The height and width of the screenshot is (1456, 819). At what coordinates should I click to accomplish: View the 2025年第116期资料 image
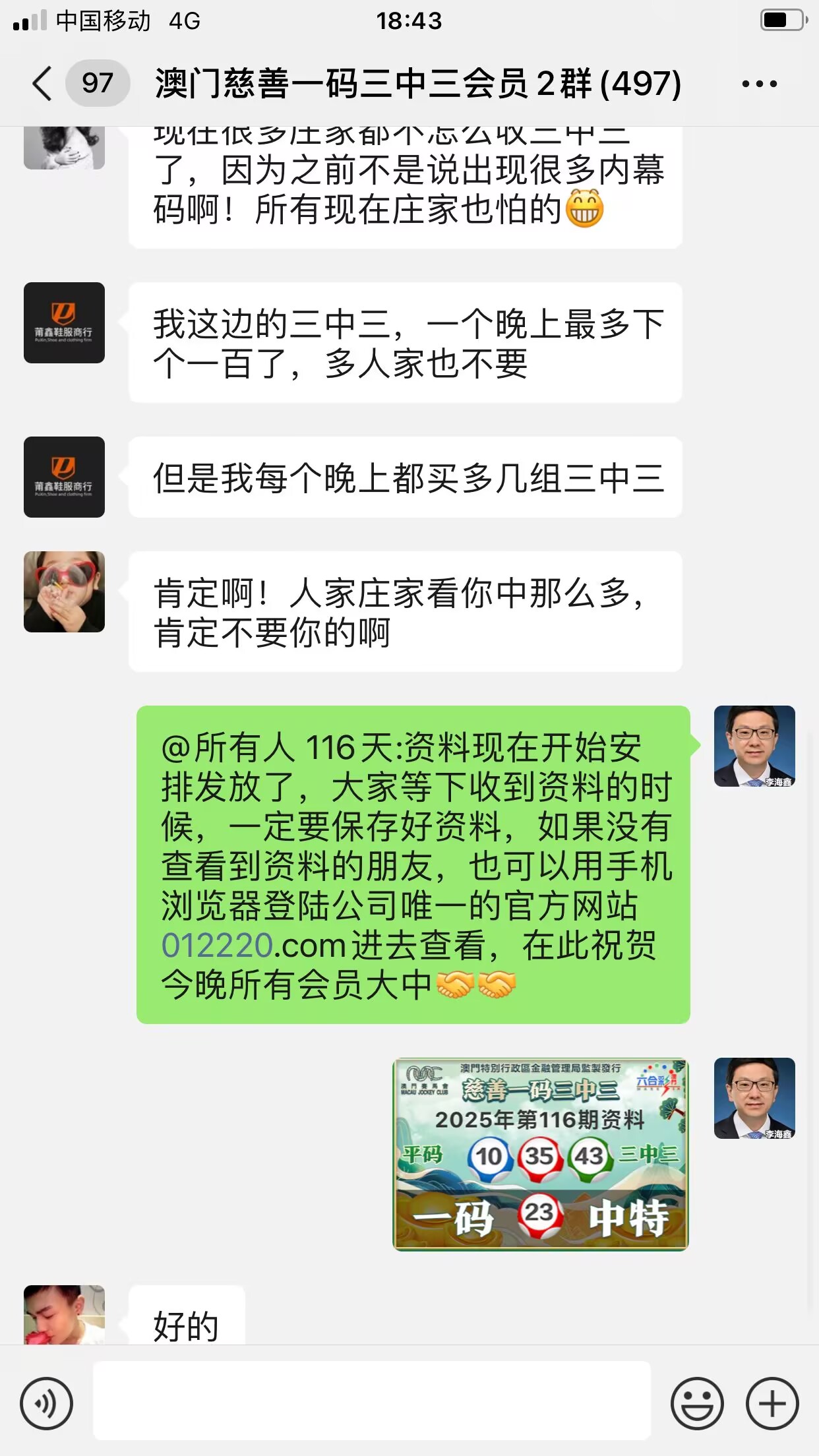540,1155
